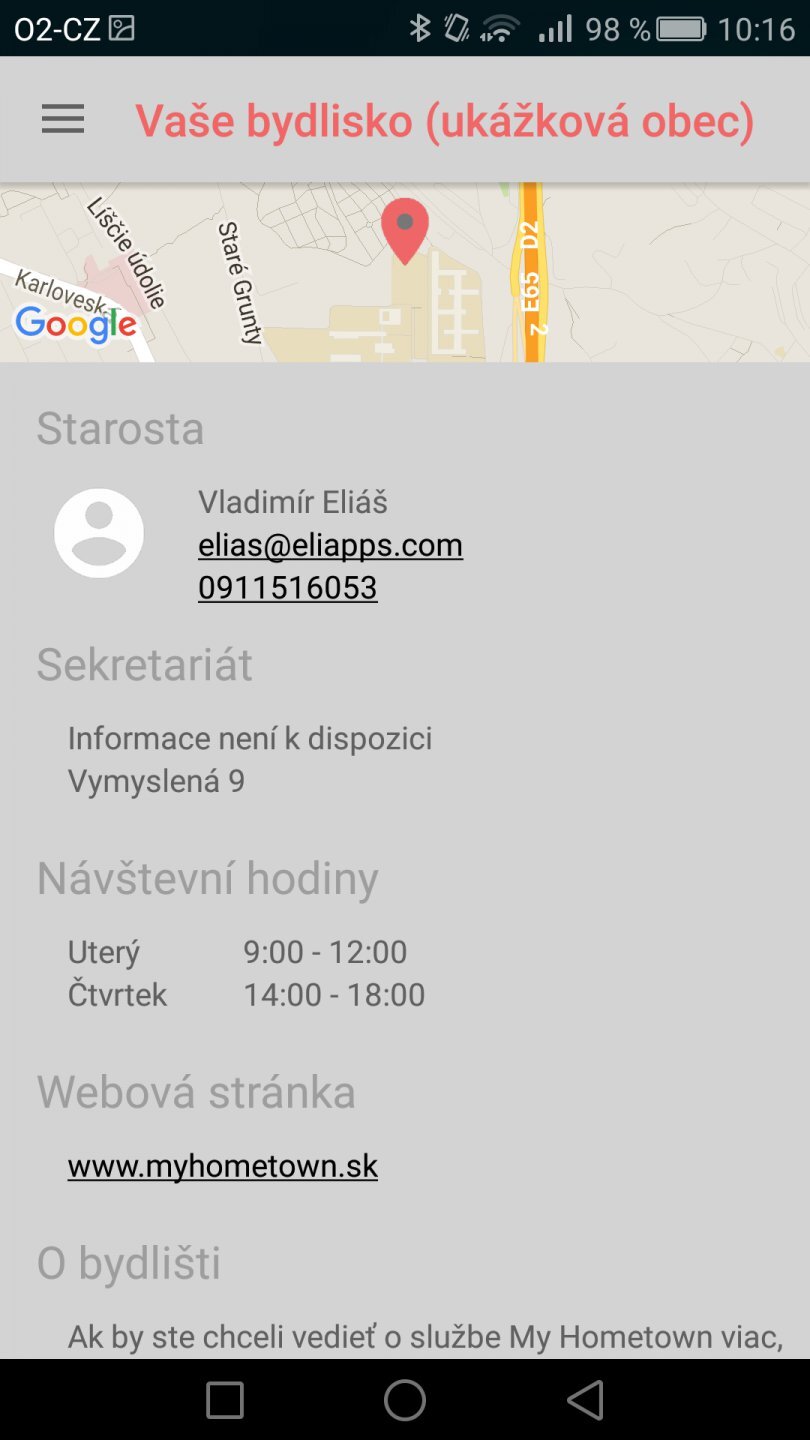Viewport: 810px width, 1440px height.
Task: Email elias@eliapps.com
Action: 330,545
